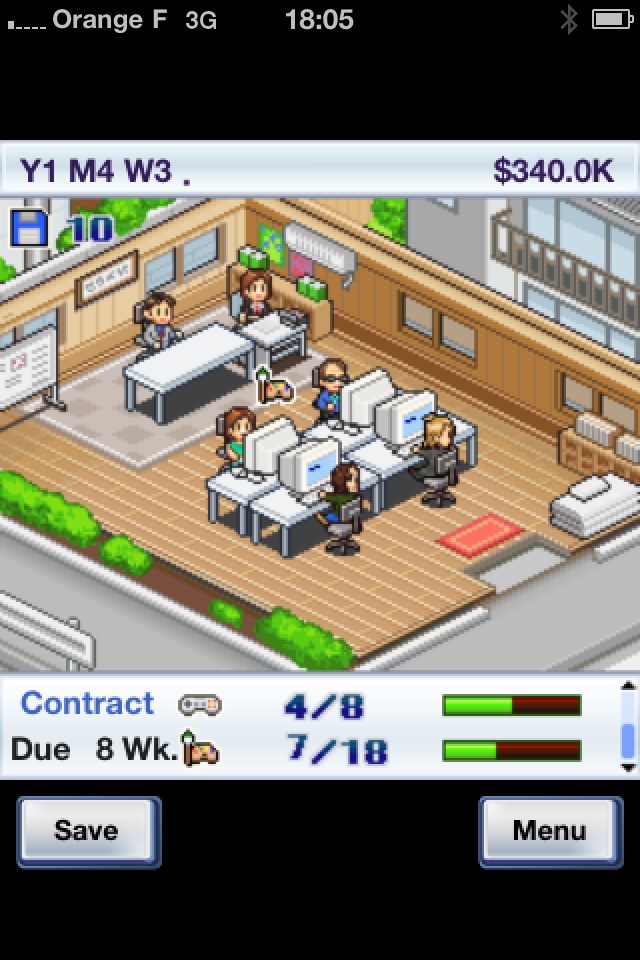The image size is (640, 960).
Task: Open the game Menu
Action: (x=549, y=831)
